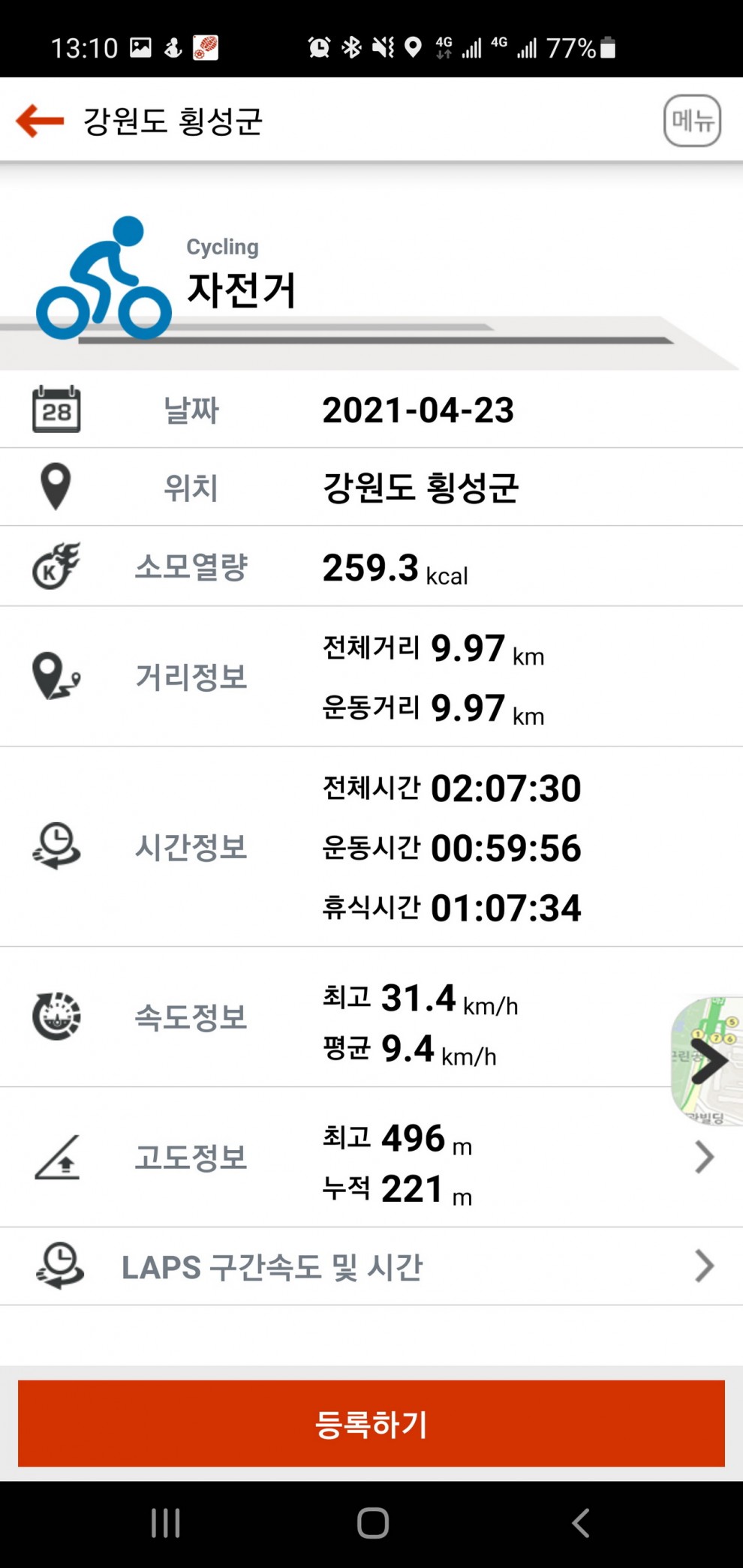Open 고도정보 elevation details
Viewport: 743px width, 1568px height.
tap(703, 1157)
